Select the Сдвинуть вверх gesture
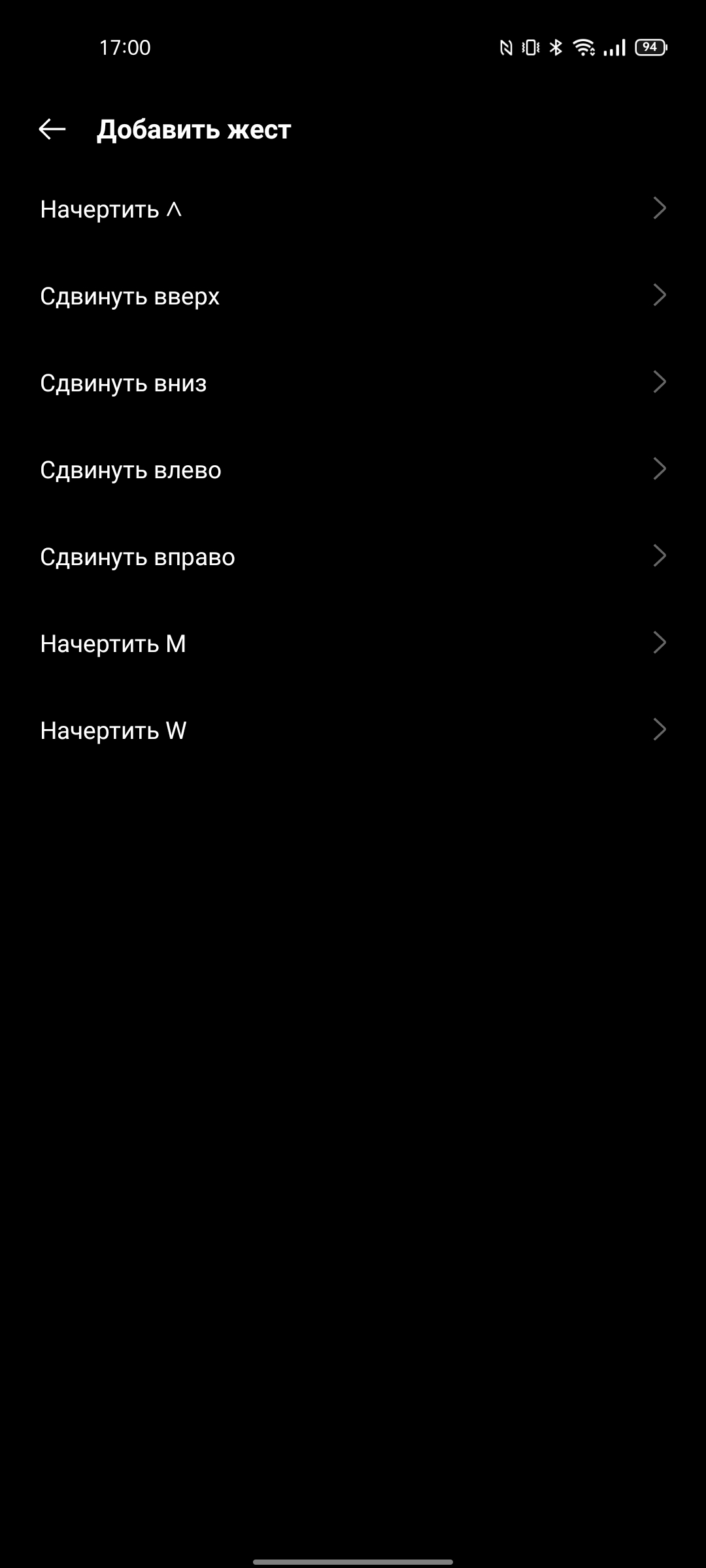The image size is (706, 1568). (x=353, y=296)
